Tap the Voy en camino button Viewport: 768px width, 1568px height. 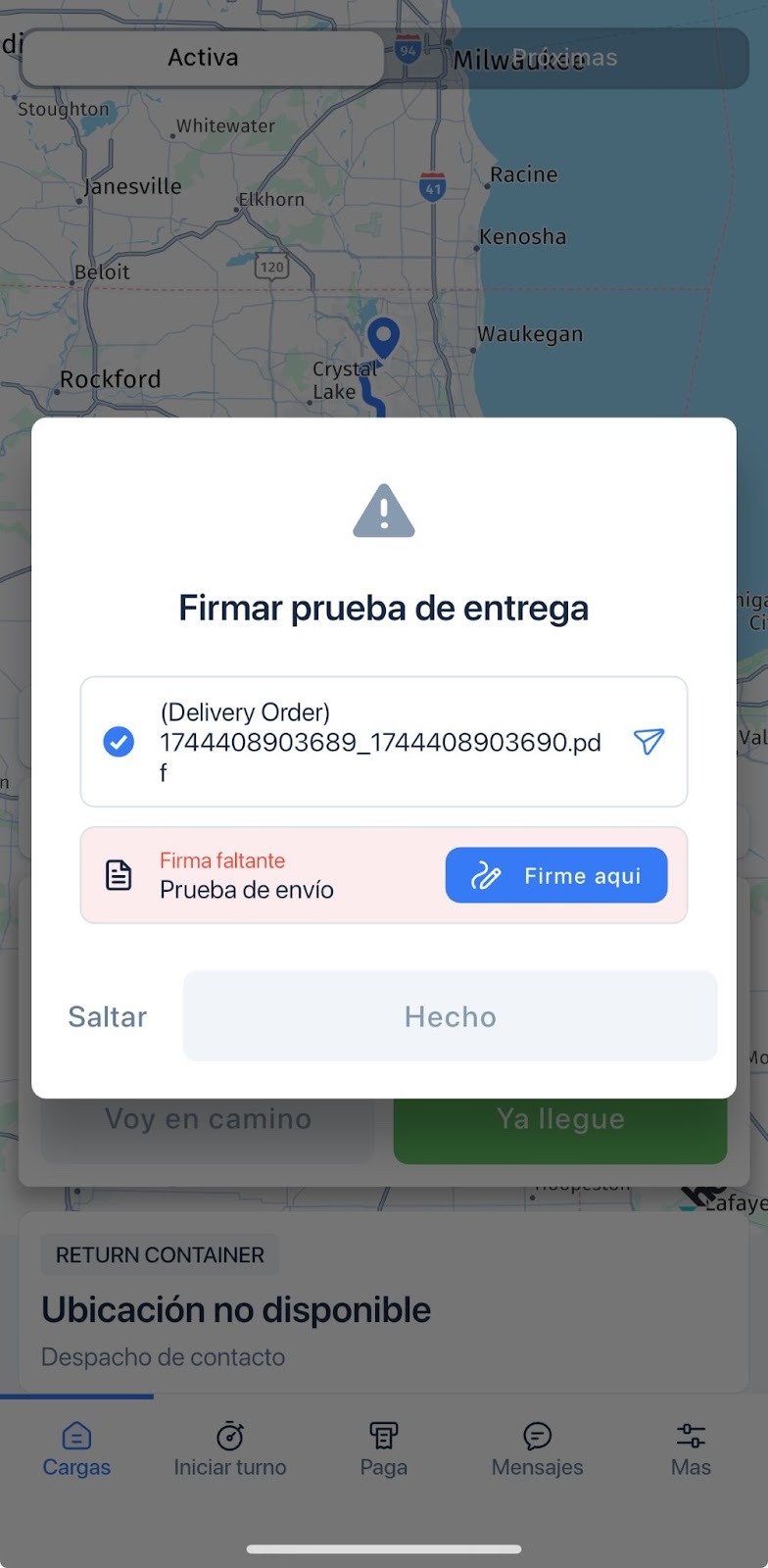click(x=208, y=1130)
